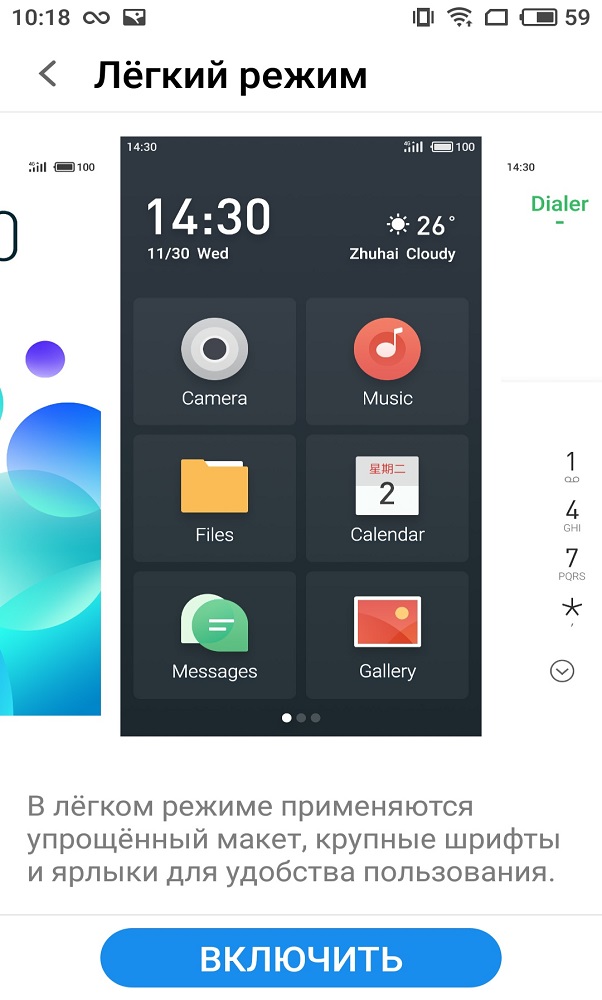Viewport: 602px width, 1000px height.
Task: Go back from Лёгкий режим screen
Action: 48,74
